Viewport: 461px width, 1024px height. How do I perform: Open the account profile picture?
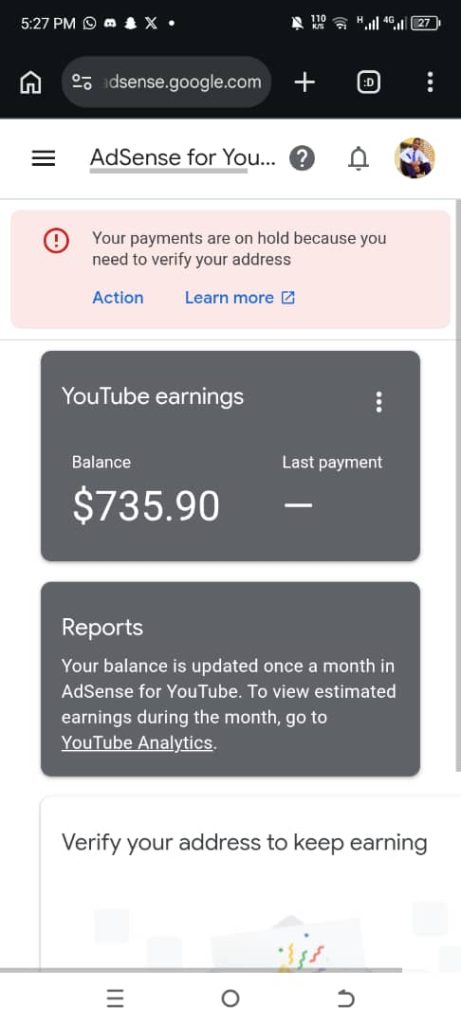415,158
